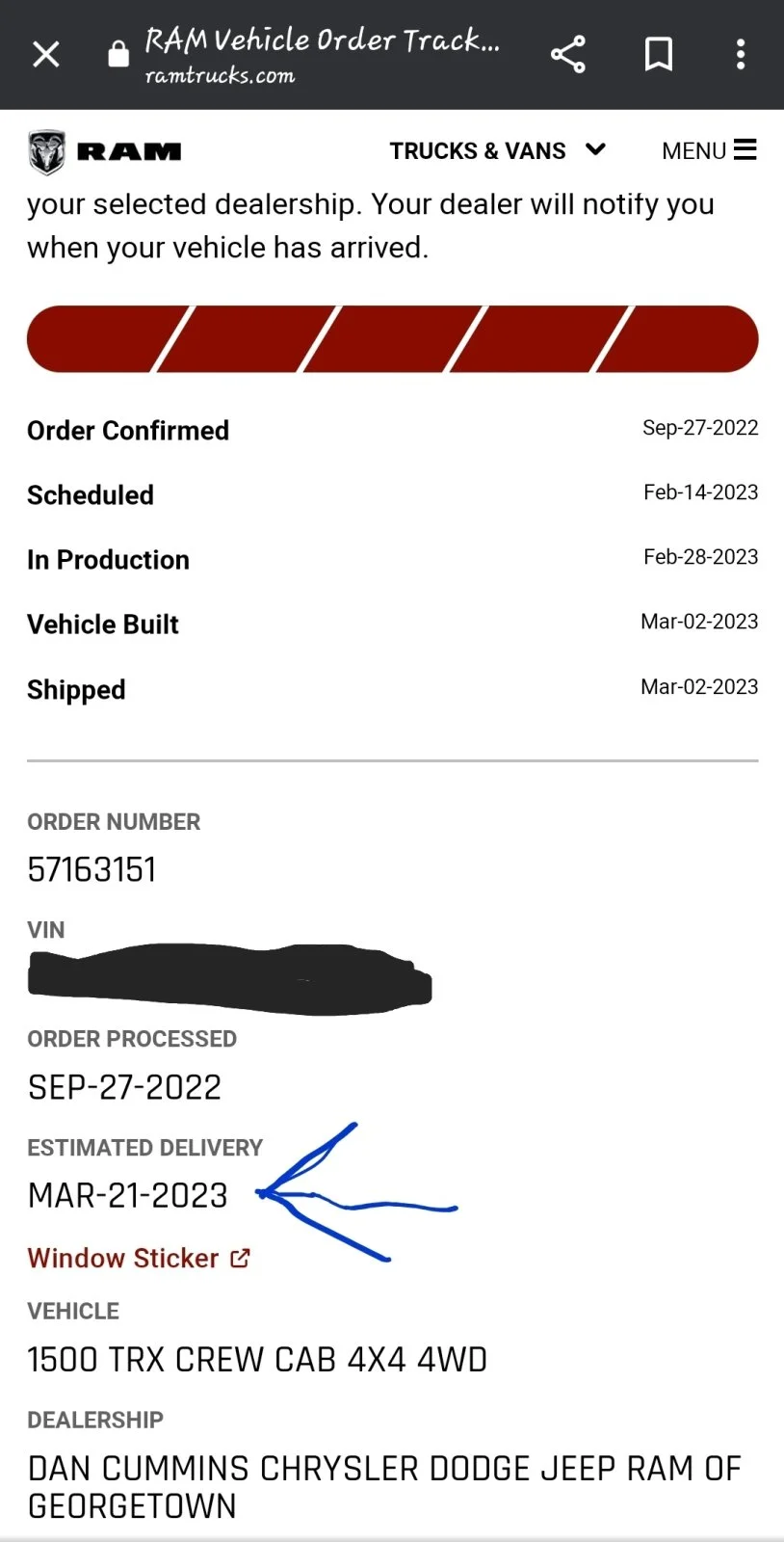Go to RAM homepage via logo

coord(104,151)
